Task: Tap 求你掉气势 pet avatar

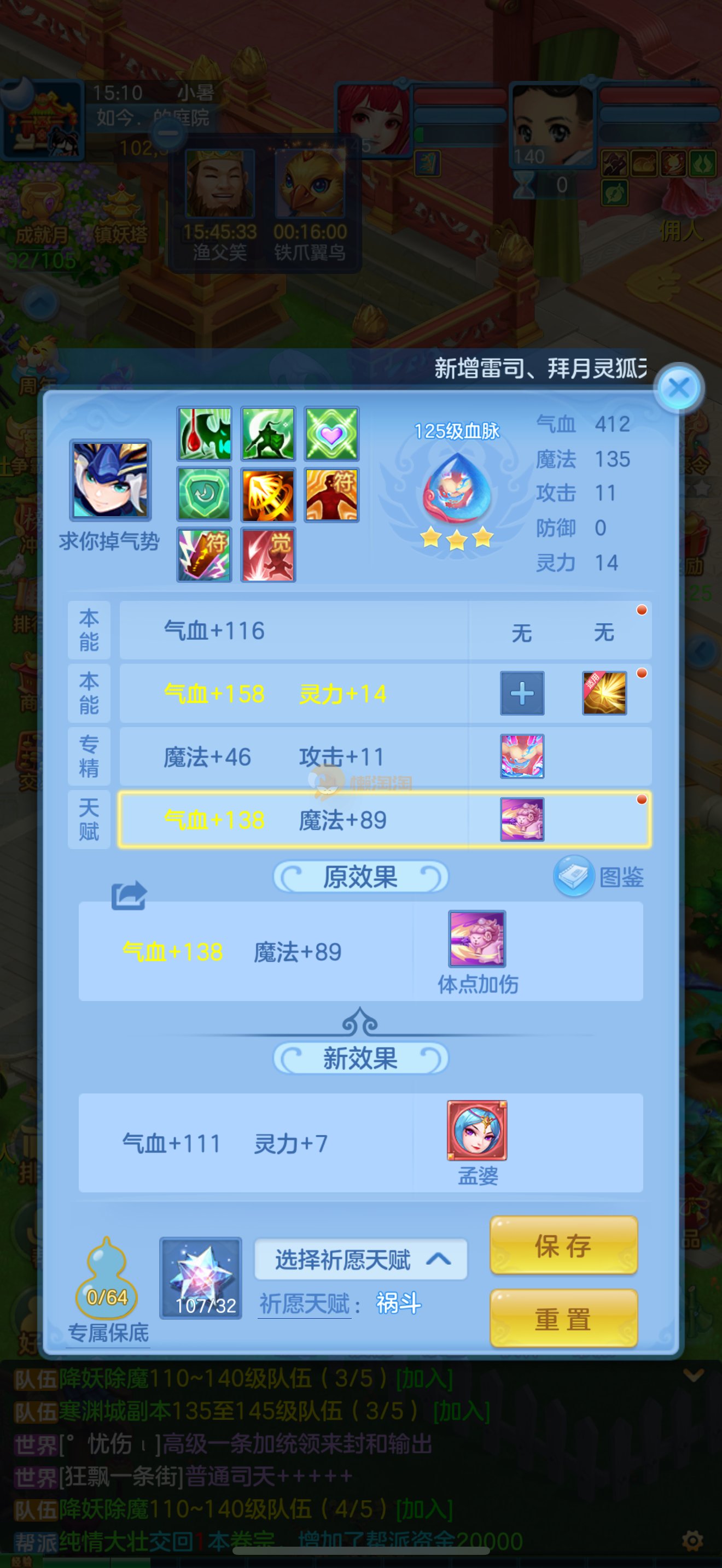Action: (x=110, y=480)
